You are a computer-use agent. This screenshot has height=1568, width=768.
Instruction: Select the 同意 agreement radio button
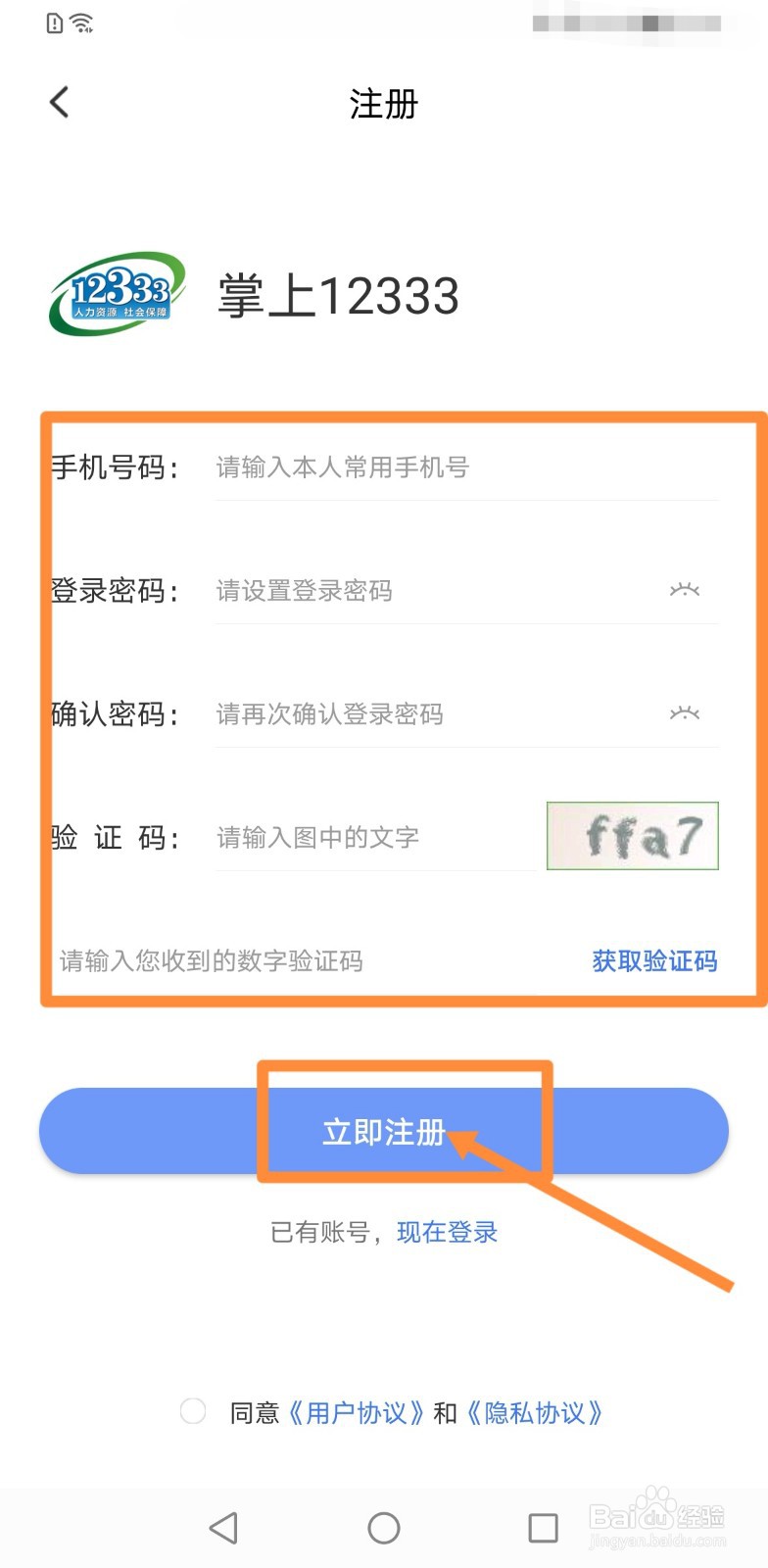tap(192, 1412)
